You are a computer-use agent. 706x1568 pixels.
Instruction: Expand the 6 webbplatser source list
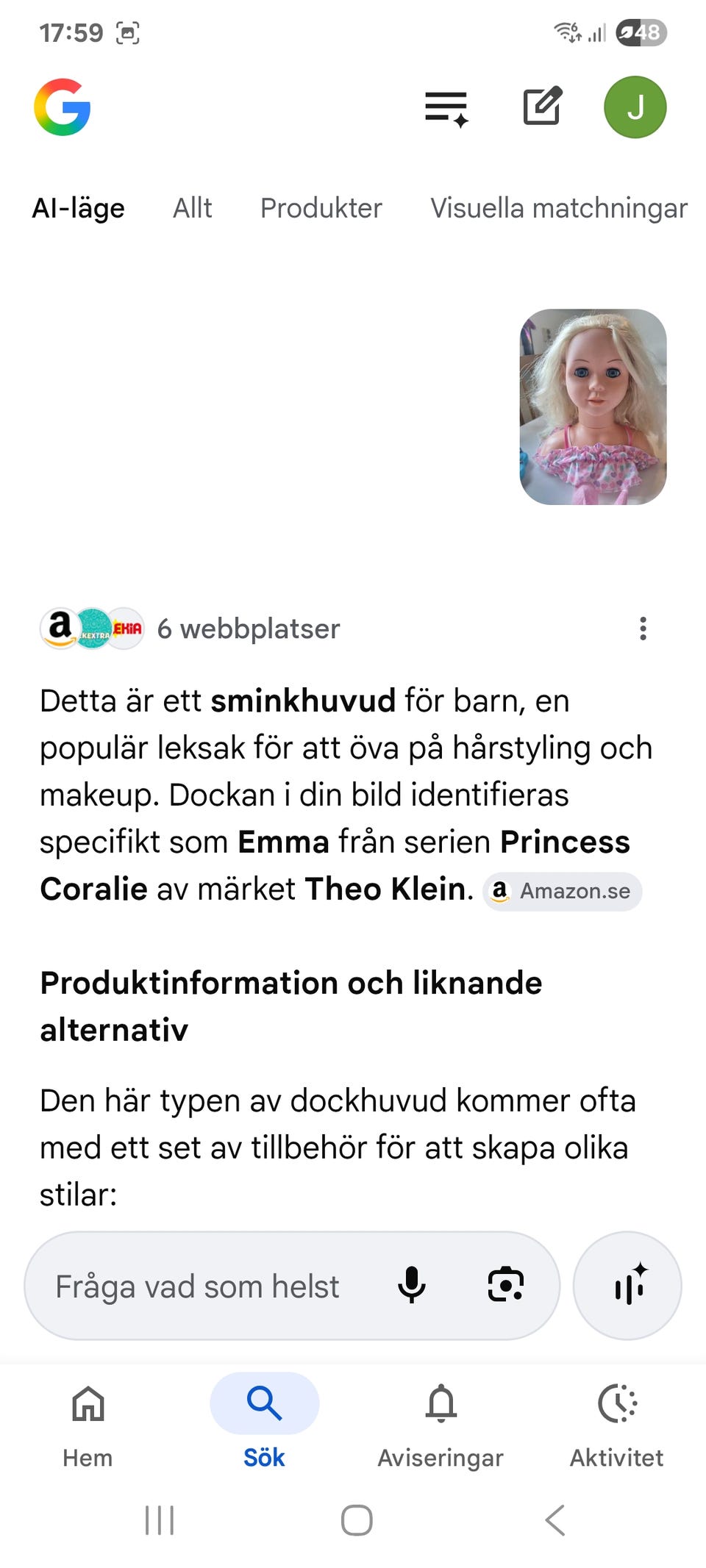click(x=248, y=629)
